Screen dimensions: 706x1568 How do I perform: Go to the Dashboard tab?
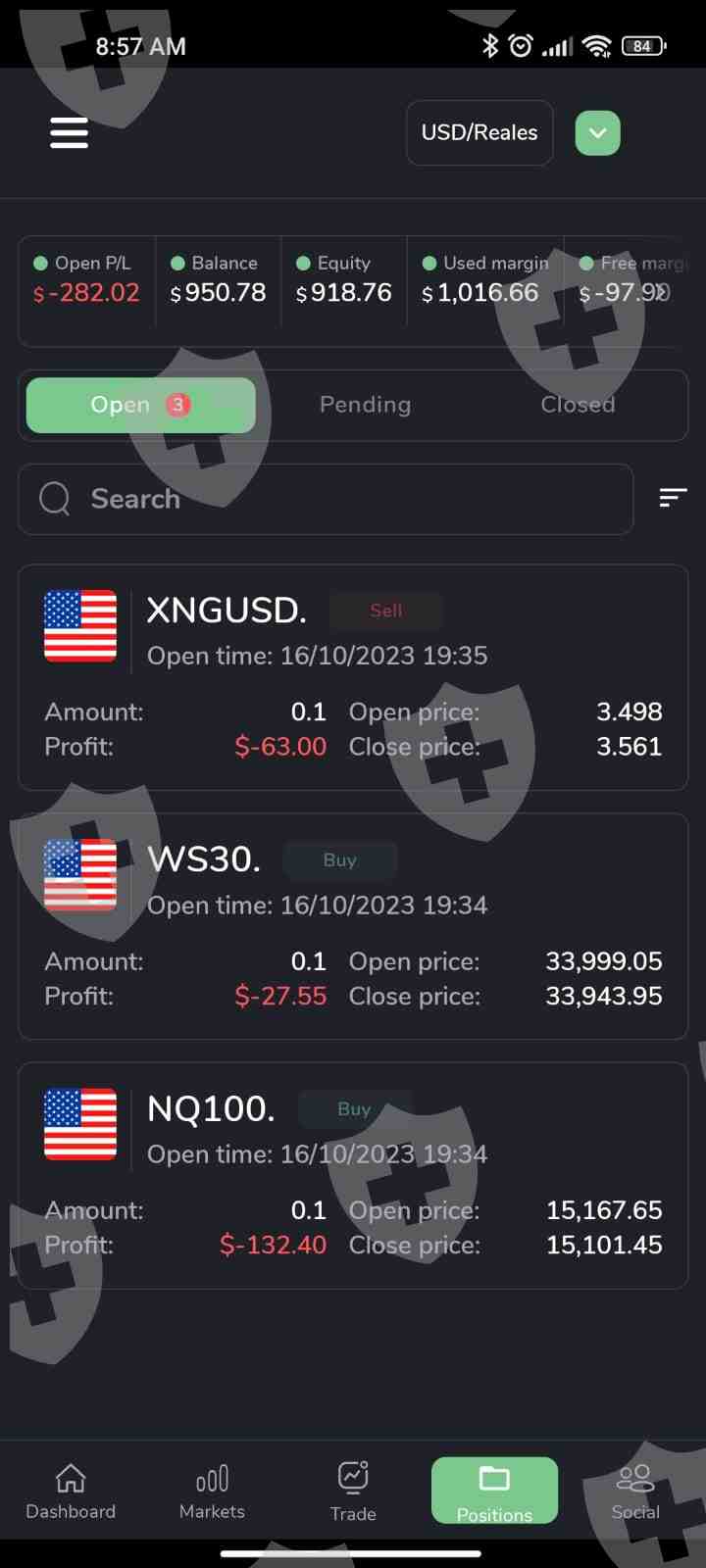tap(71, 1492)
